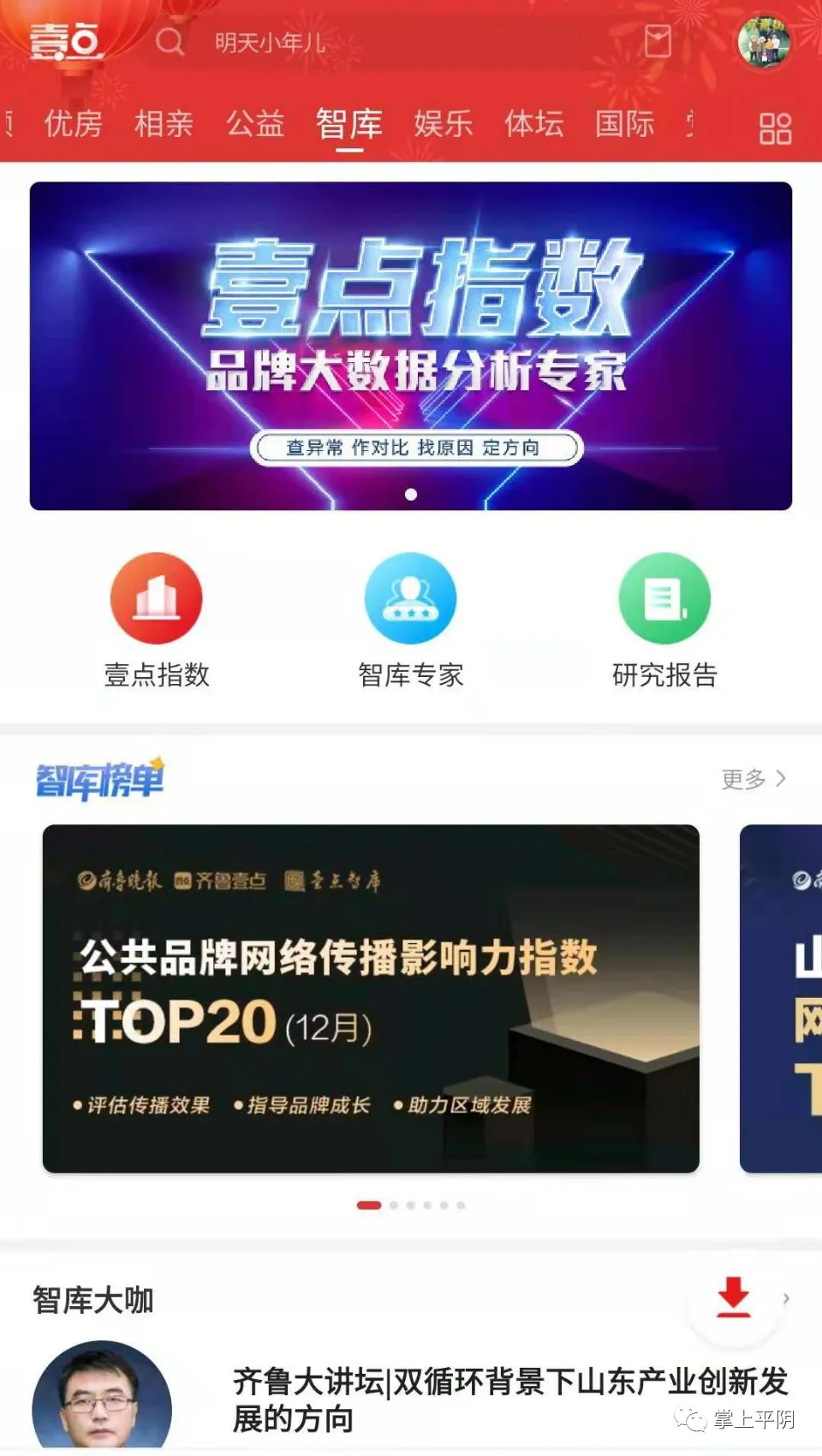Switch to the 优房 tab
This screenshot has width=822, height=1456.
tap(73, 124)
